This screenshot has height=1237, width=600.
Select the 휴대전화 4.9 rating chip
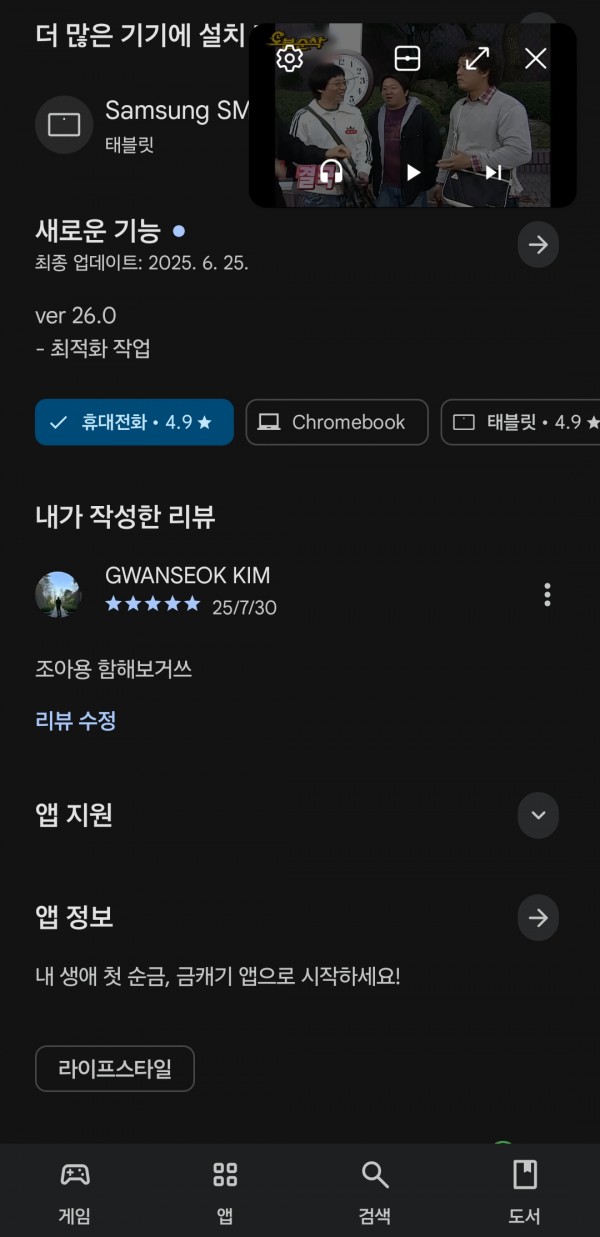134,422
